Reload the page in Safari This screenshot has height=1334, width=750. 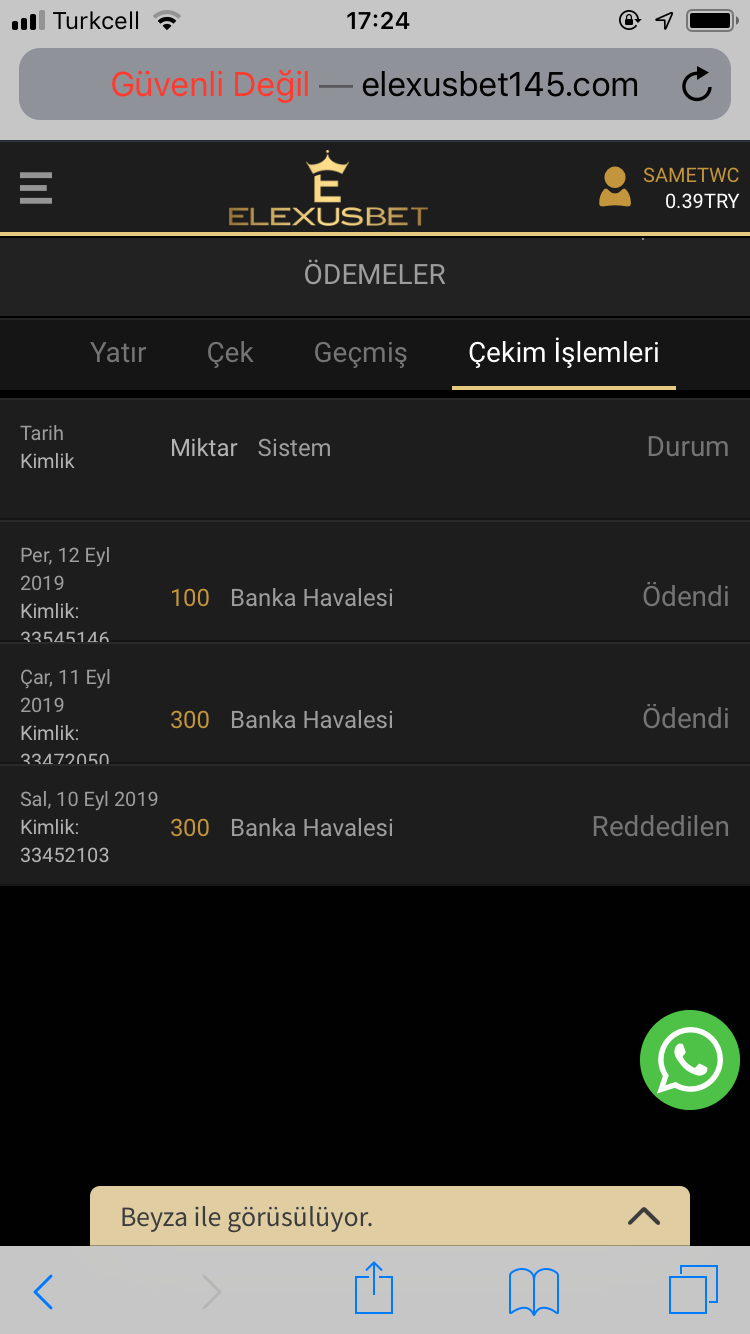coord(696,85)
